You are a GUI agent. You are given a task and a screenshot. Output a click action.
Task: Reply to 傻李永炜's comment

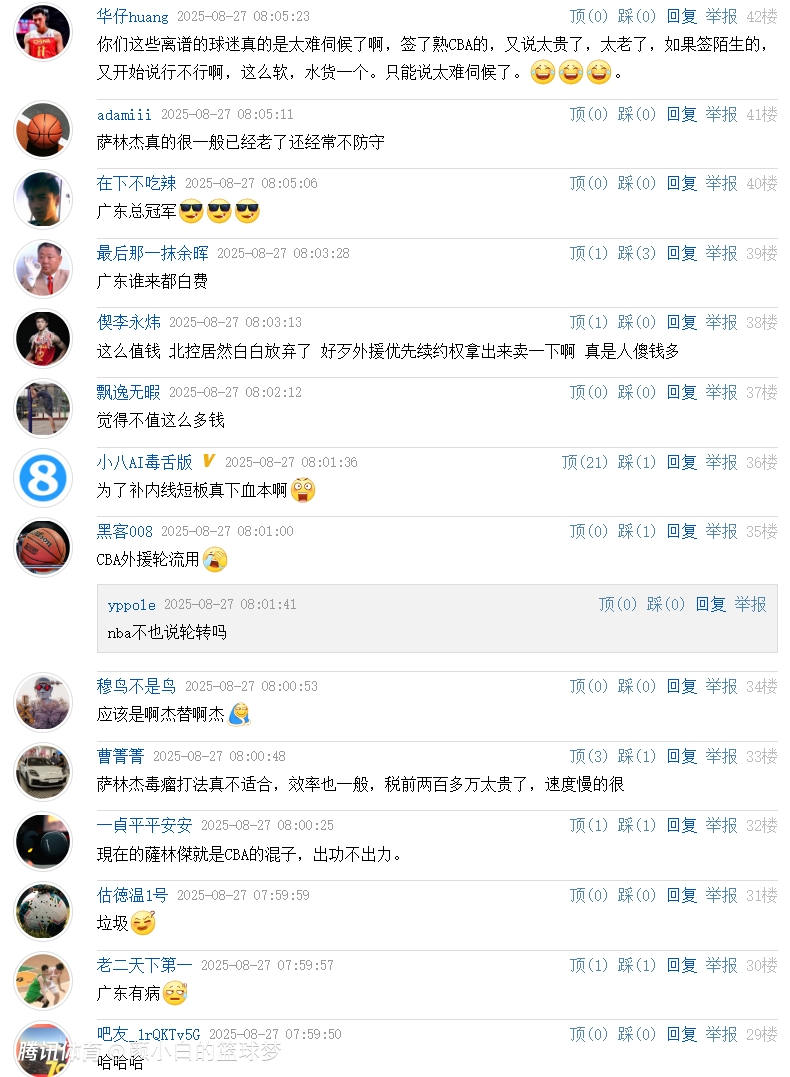point(681,322)
